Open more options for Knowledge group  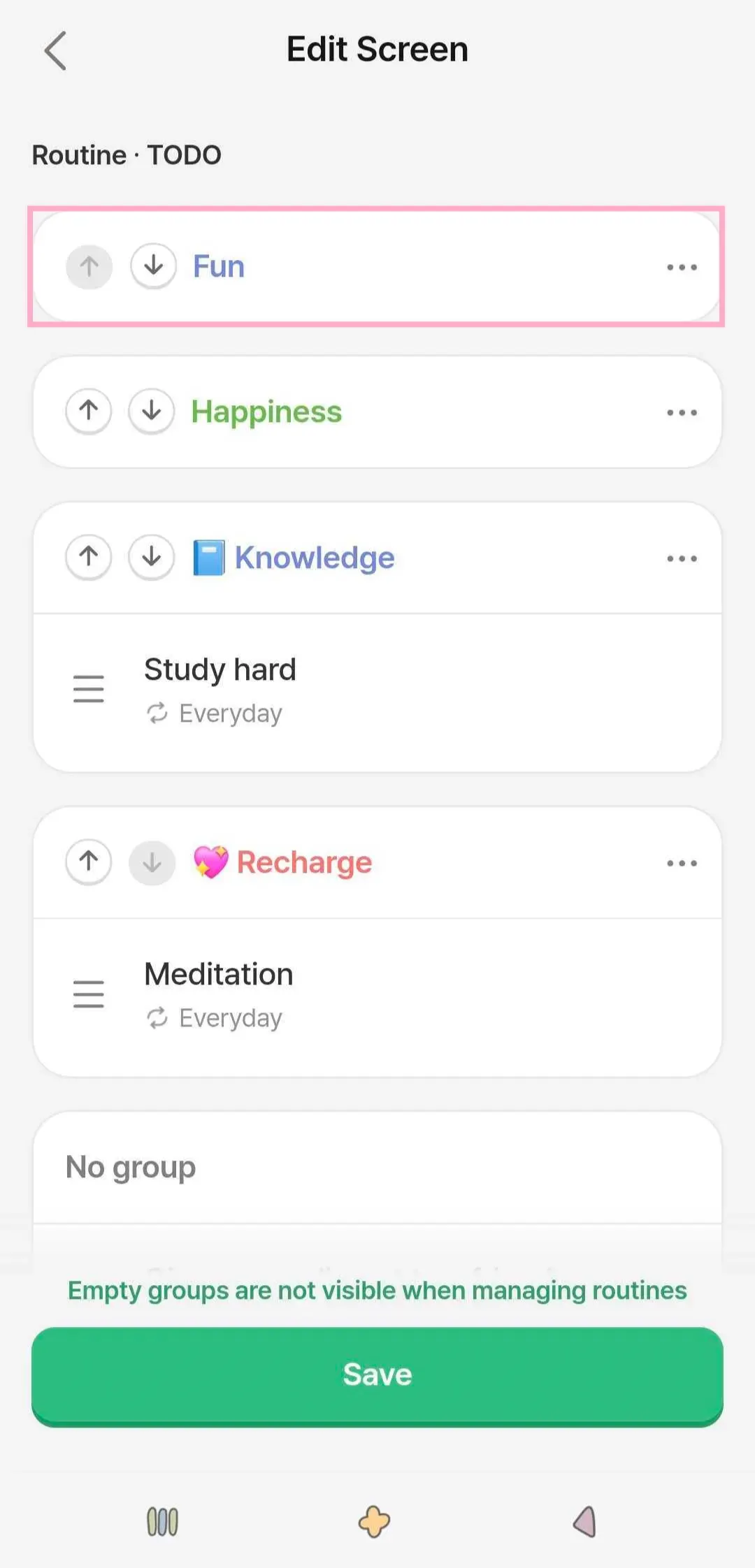click(682, 558)
